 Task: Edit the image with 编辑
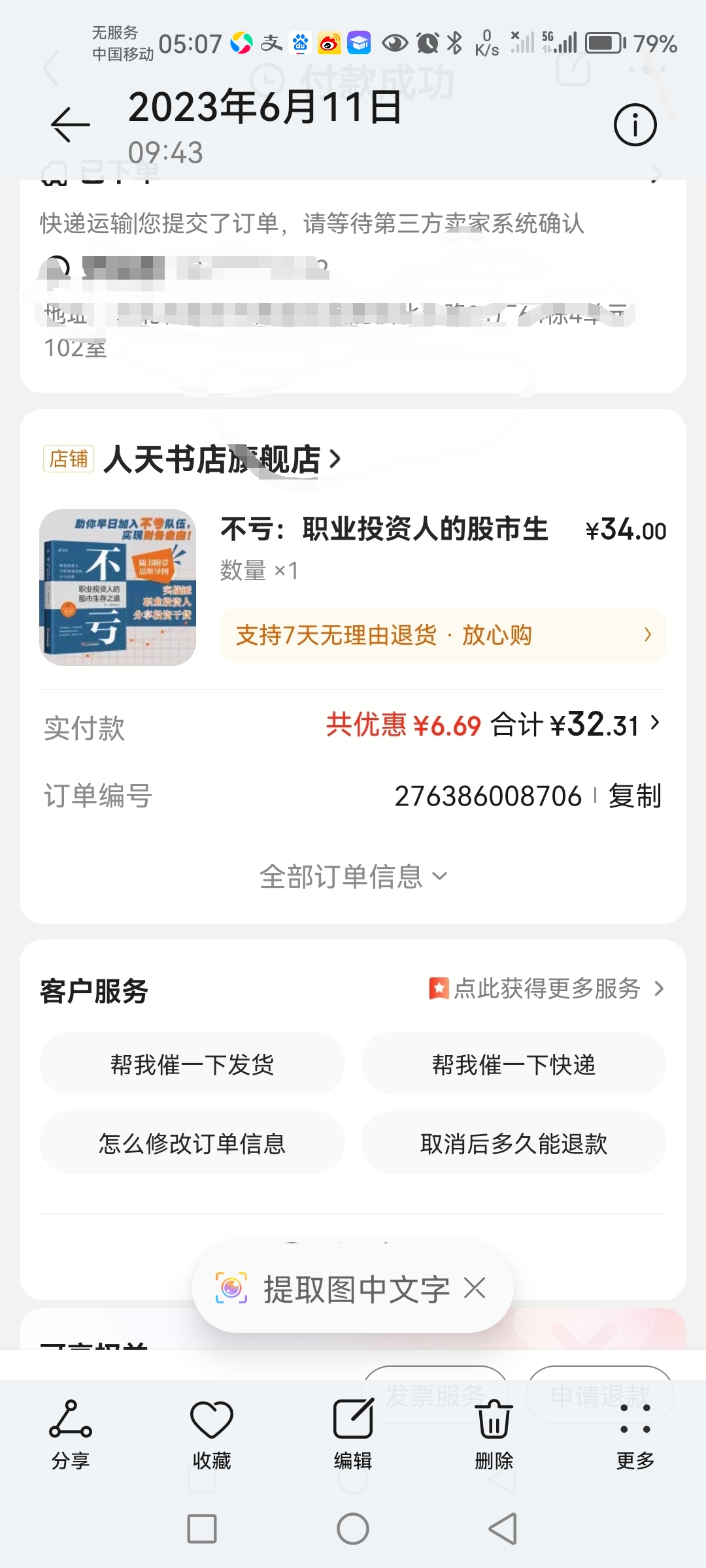pyautogui.click(x=353, y=1433)
